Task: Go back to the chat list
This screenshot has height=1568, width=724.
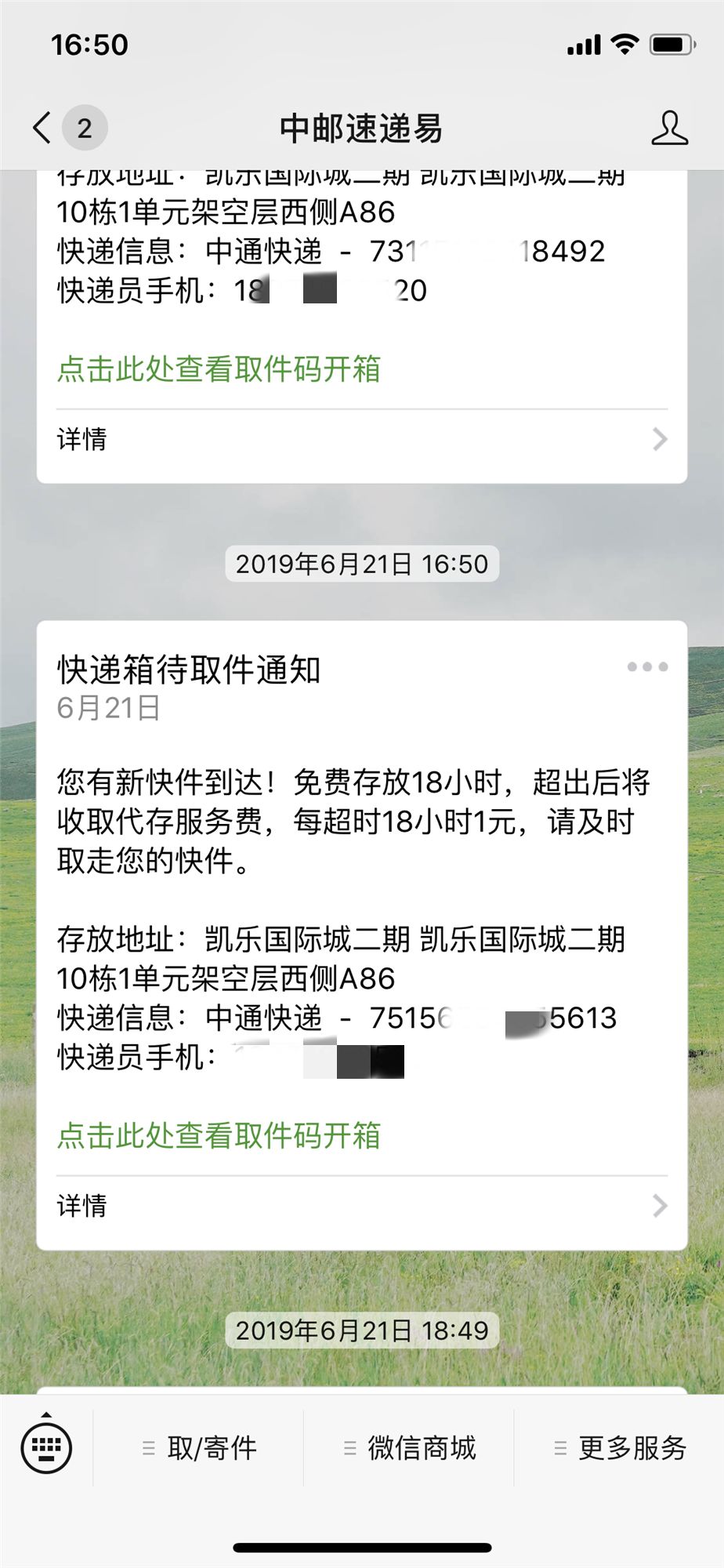Action: [x=69, y=128]
